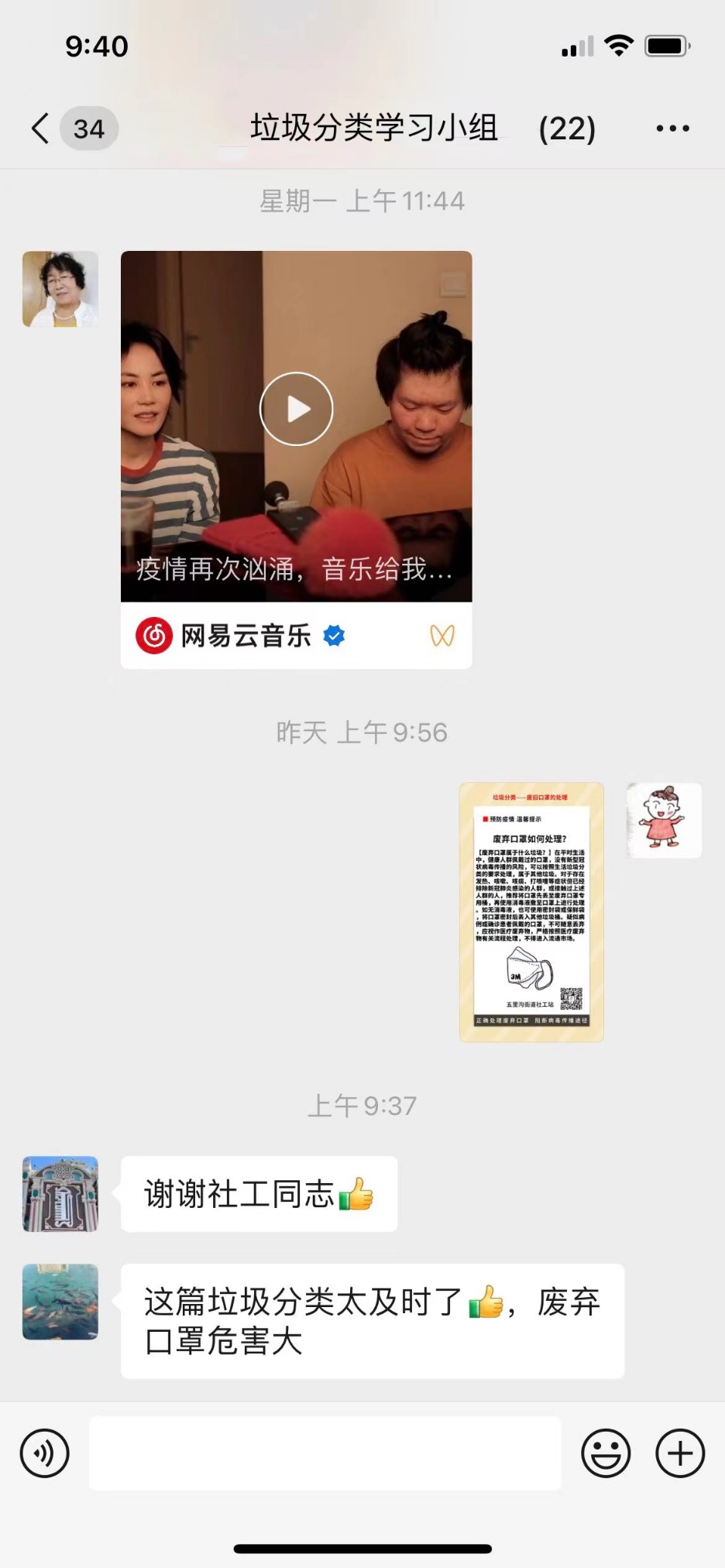This screenshot has height=1568, width=725.
Task: View profile of the video sender's avatar
Action: point(60,289)
